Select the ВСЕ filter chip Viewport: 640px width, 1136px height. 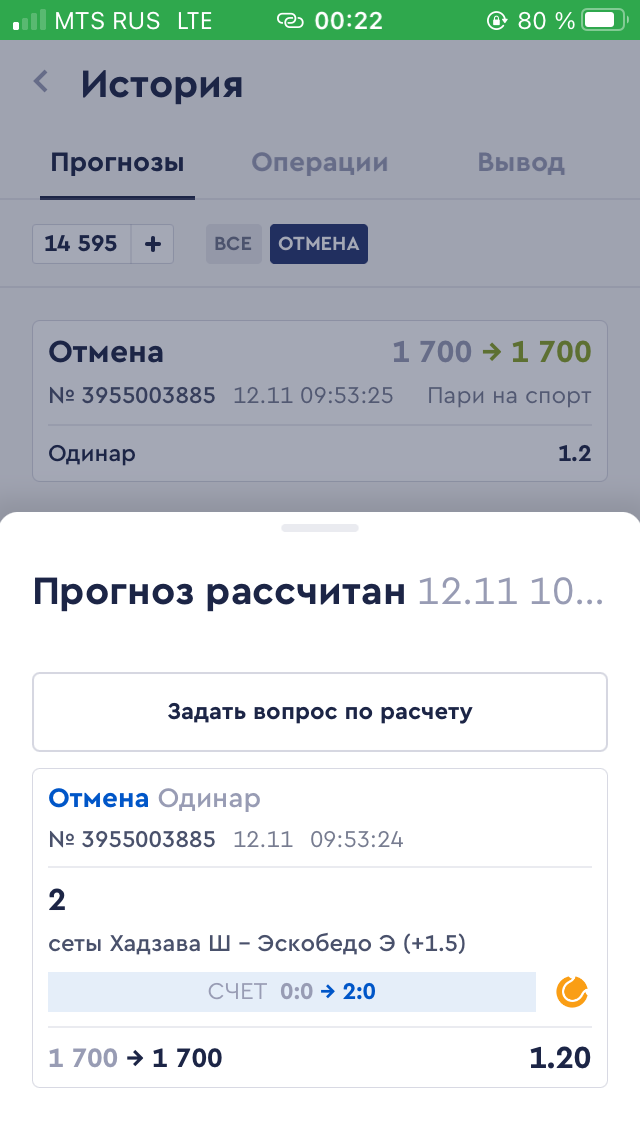point(233,243)
